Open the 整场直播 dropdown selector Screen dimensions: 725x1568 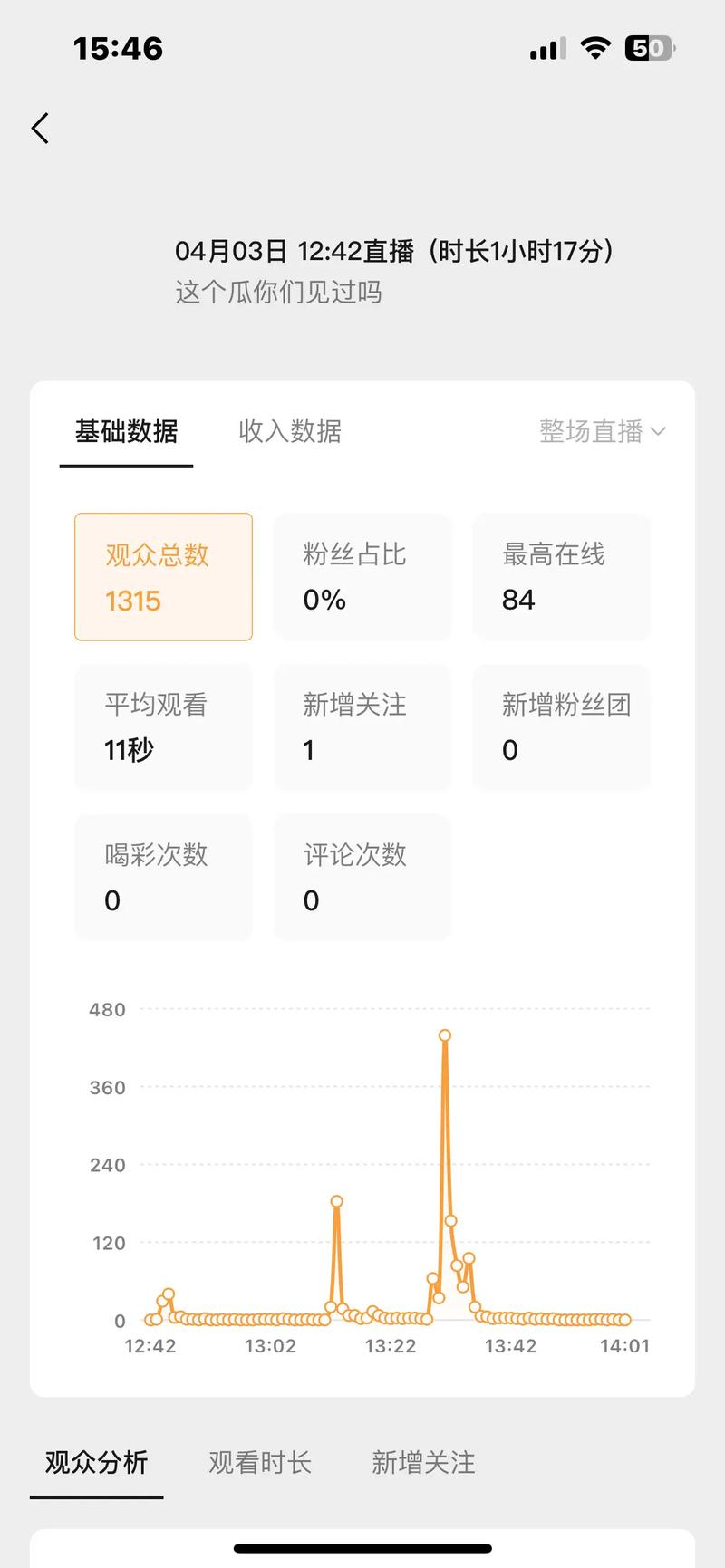click(594, 431)
